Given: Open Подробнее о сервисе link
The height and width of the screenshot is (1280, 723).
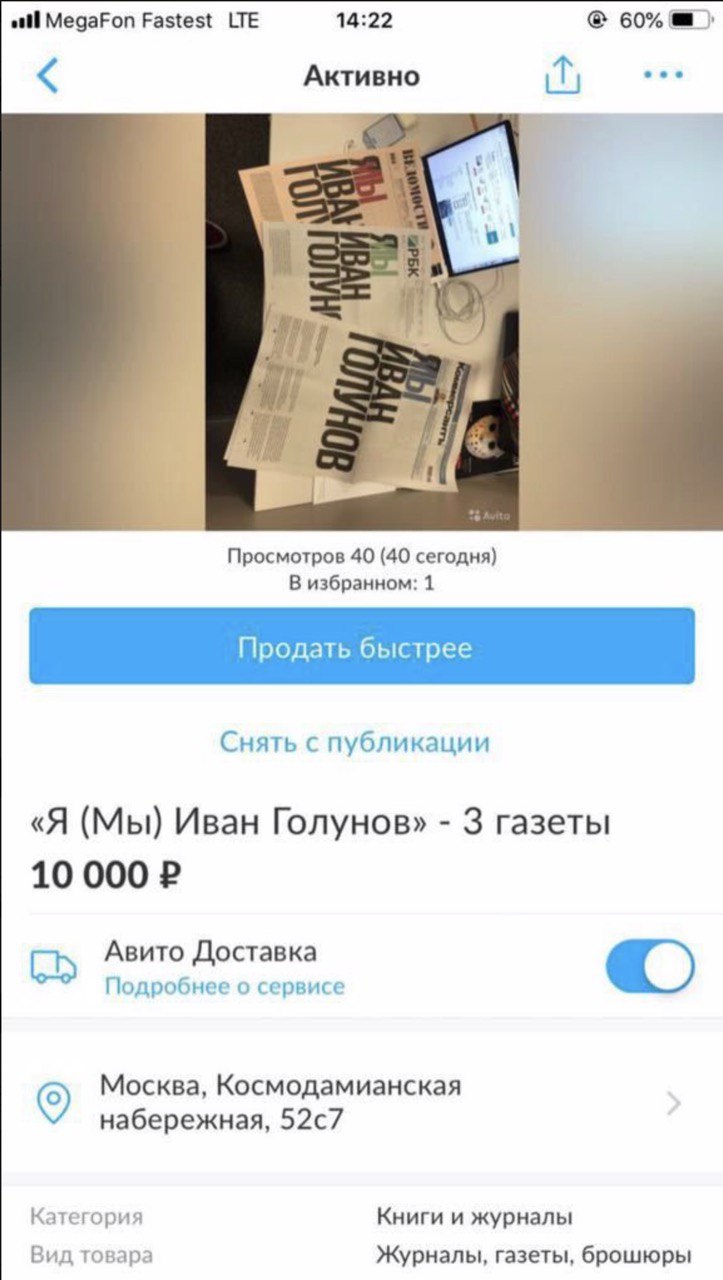Looking at the screenshot, I should pos(225,986).
